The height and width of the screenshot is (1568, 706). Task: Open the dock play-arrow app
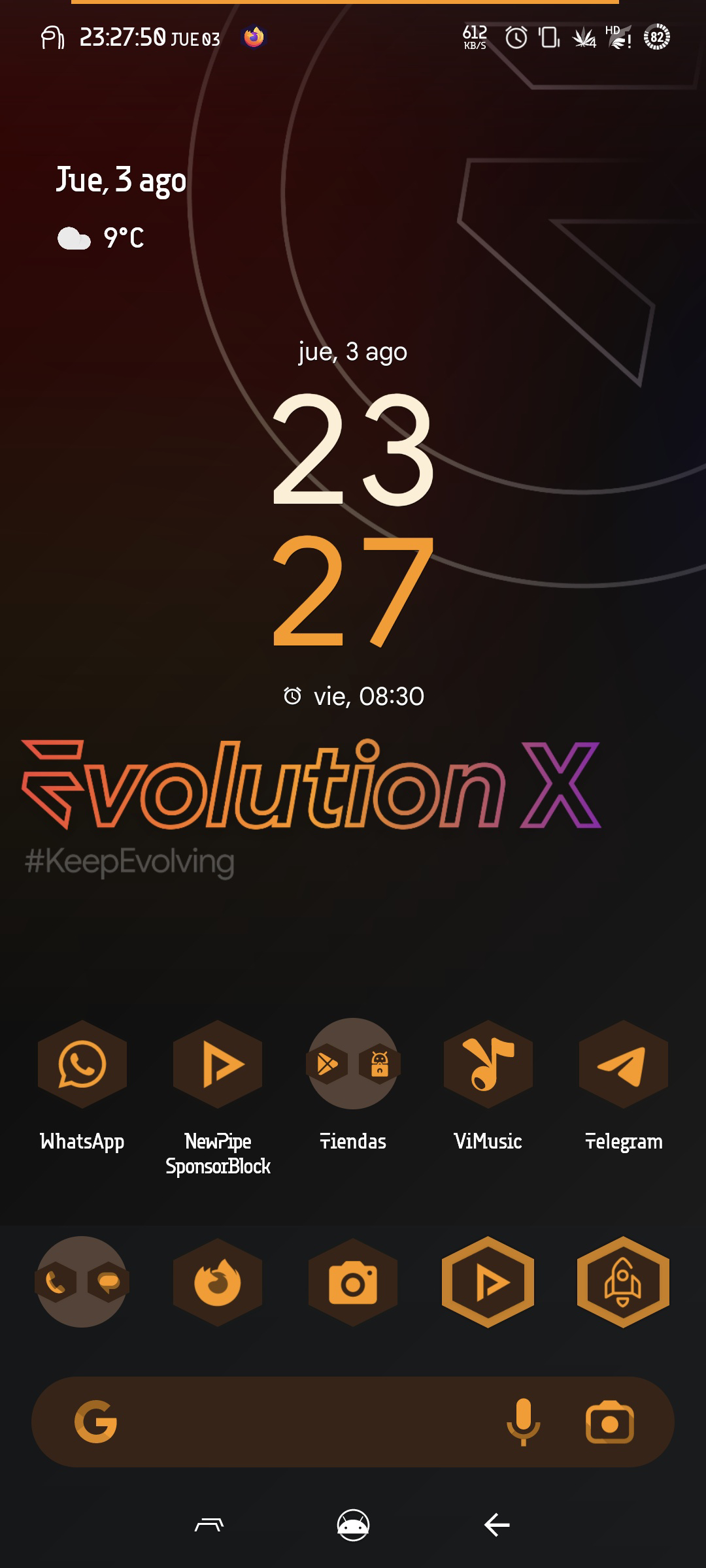tap(488, 1282)
